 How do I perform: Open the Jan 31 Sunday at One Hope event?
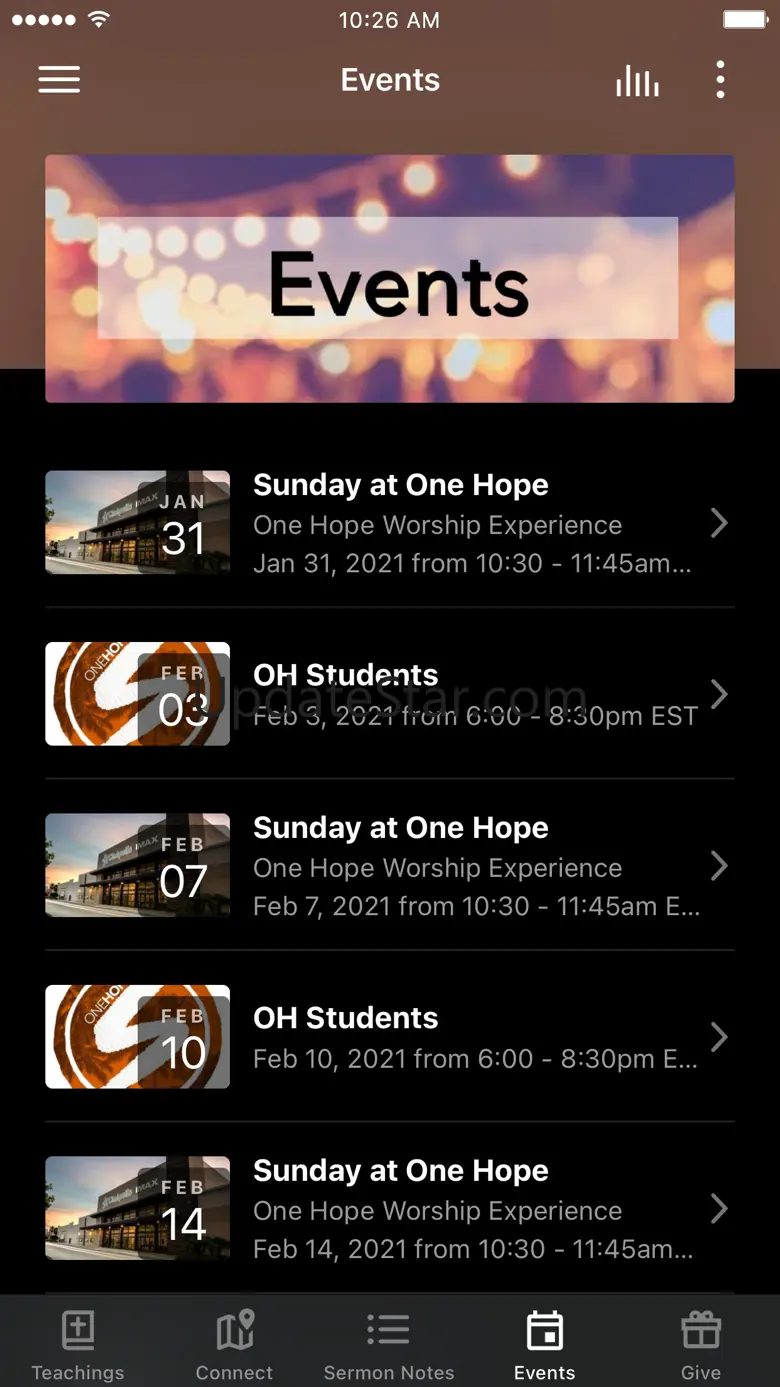point(390,523)
